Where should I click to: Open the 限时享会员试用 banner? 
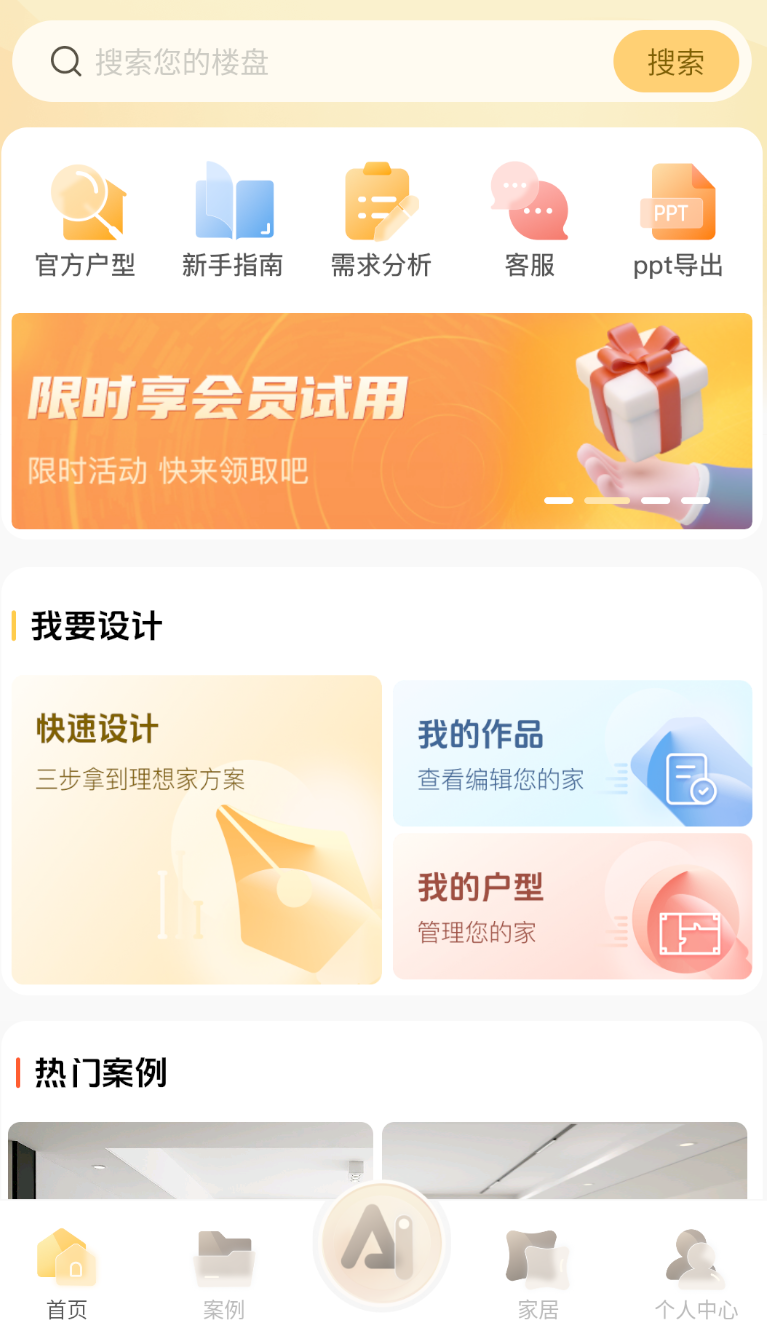point(382,421)
